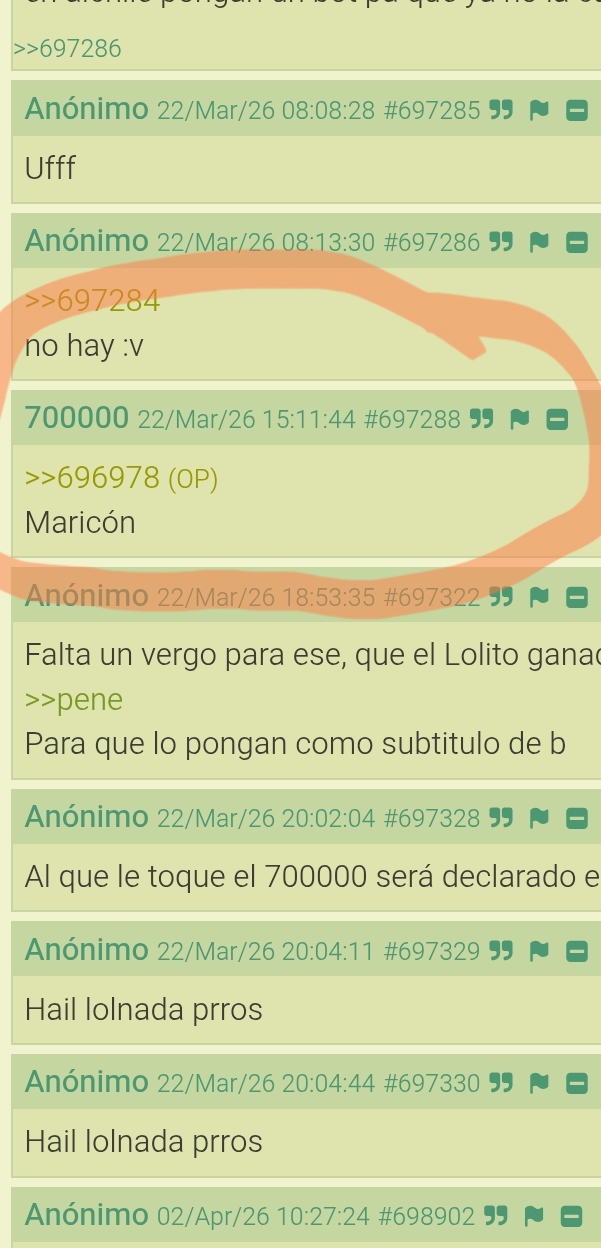Report post #697285 with the flag
This screenshot has width=601, height=1248.
coord(539,110)
